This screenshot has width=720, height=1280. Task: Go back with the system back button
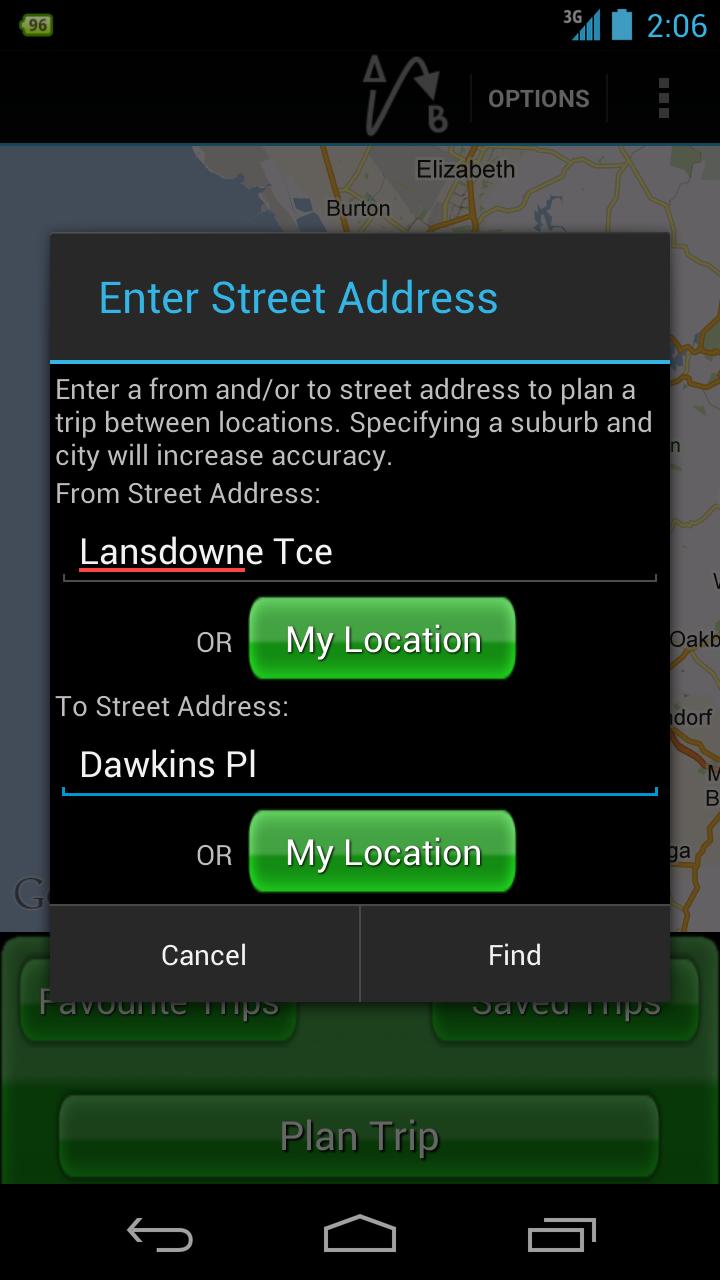tap(160, 1234)
